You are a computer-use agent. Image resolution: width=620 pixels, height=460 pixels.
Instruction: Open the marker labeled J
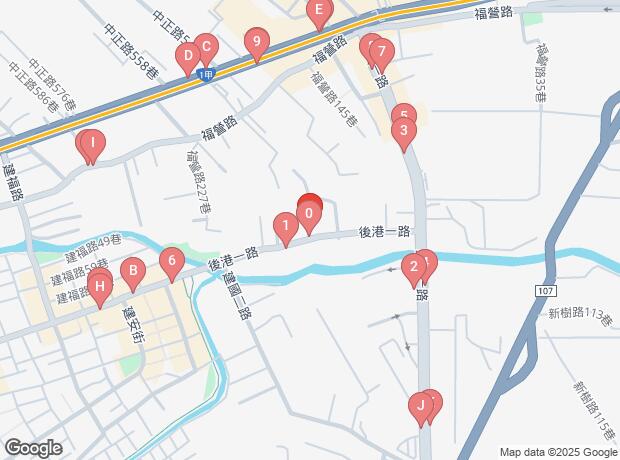pyautogui.click(x=421, y=406)
